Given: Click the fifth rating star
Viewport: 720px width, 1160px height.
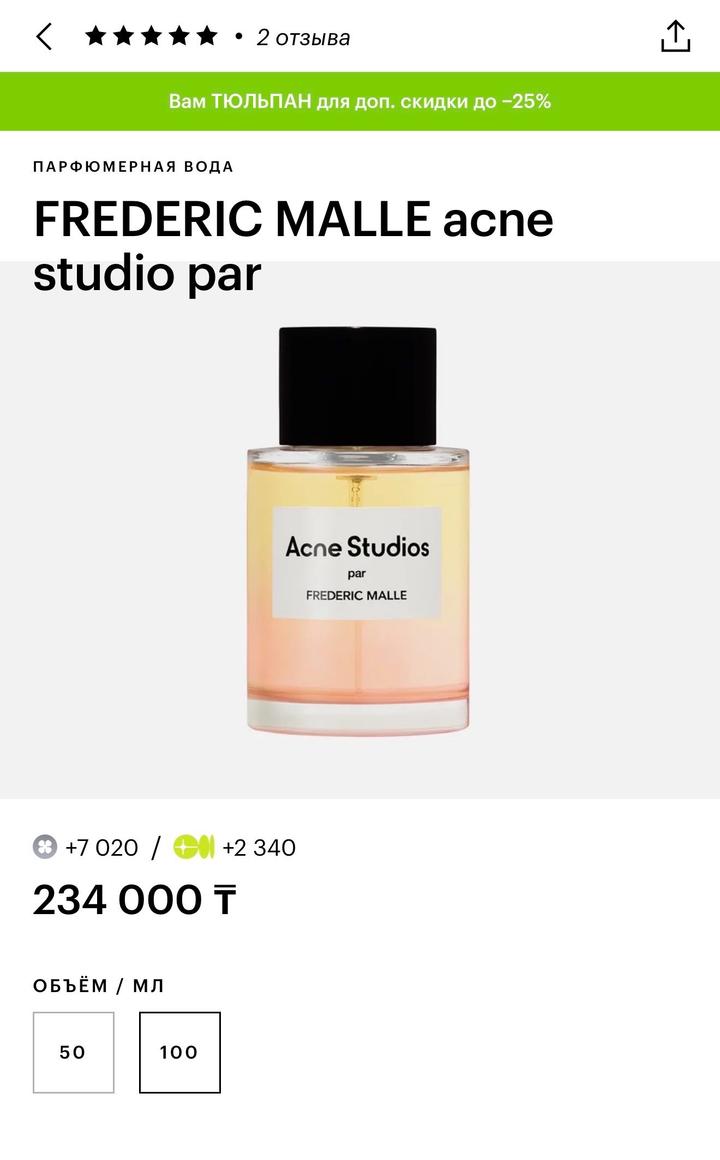Looking at the screenshot, I should pyautogui.click(x=207, y=36).
